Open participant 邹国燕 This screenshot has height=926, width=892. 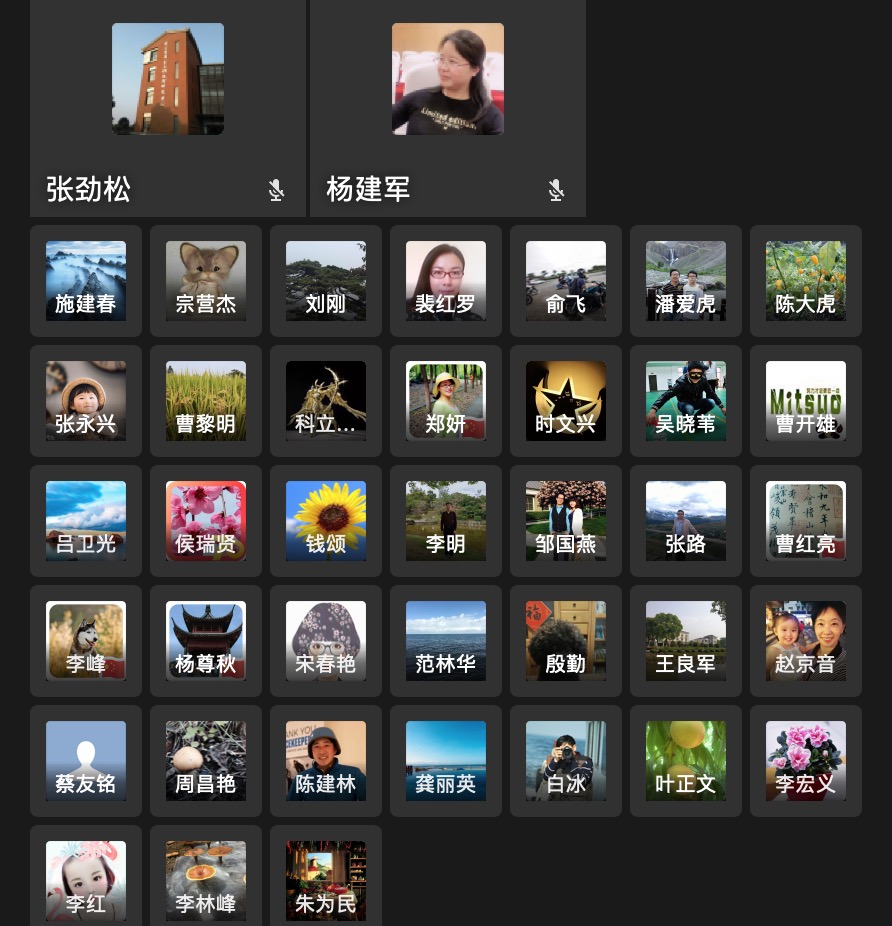[566, 521]
